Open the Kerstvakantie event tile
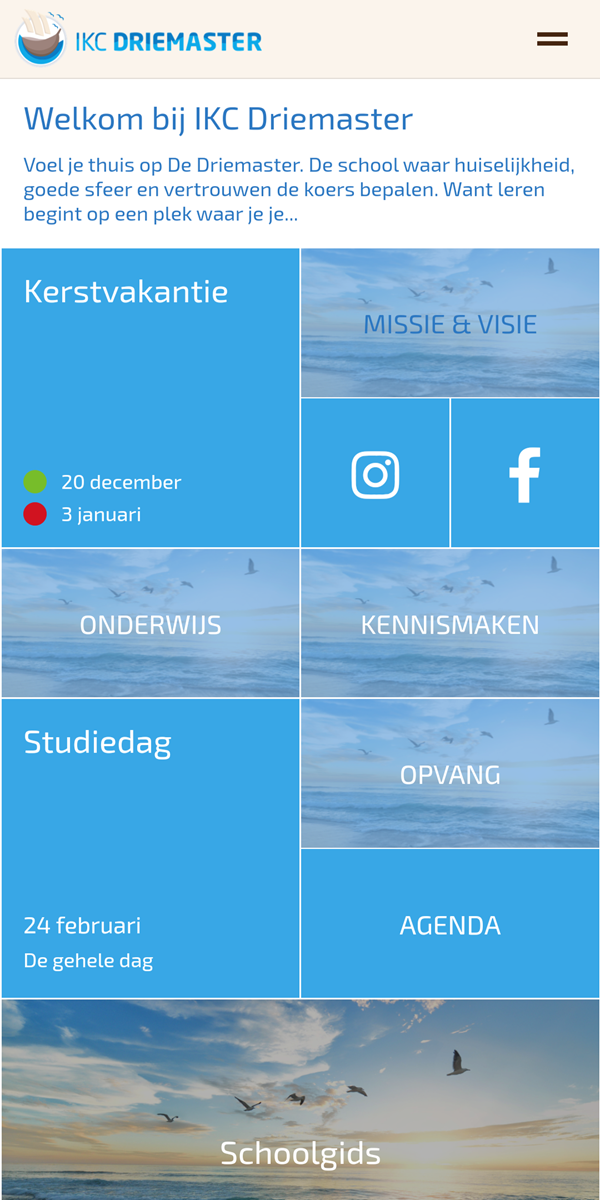Screen dimensions: 600x1200 (150, 398)
